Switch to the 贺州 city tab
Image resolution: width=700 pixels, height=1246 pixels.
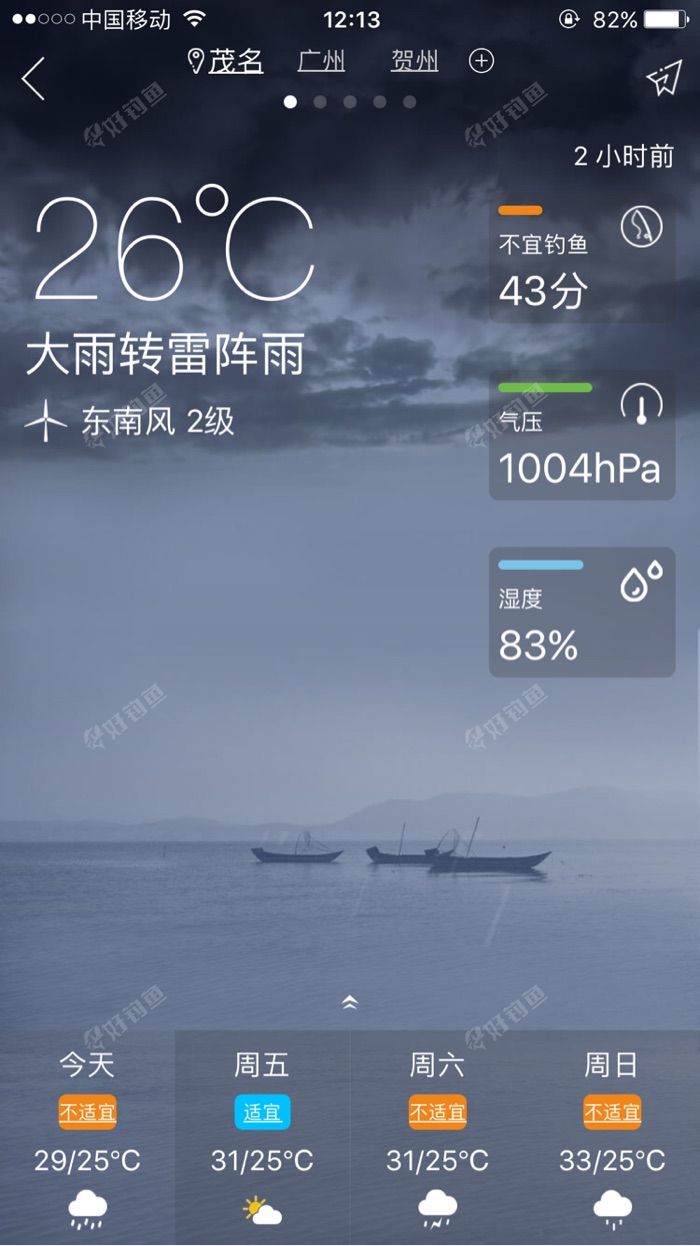click(415, 62)
